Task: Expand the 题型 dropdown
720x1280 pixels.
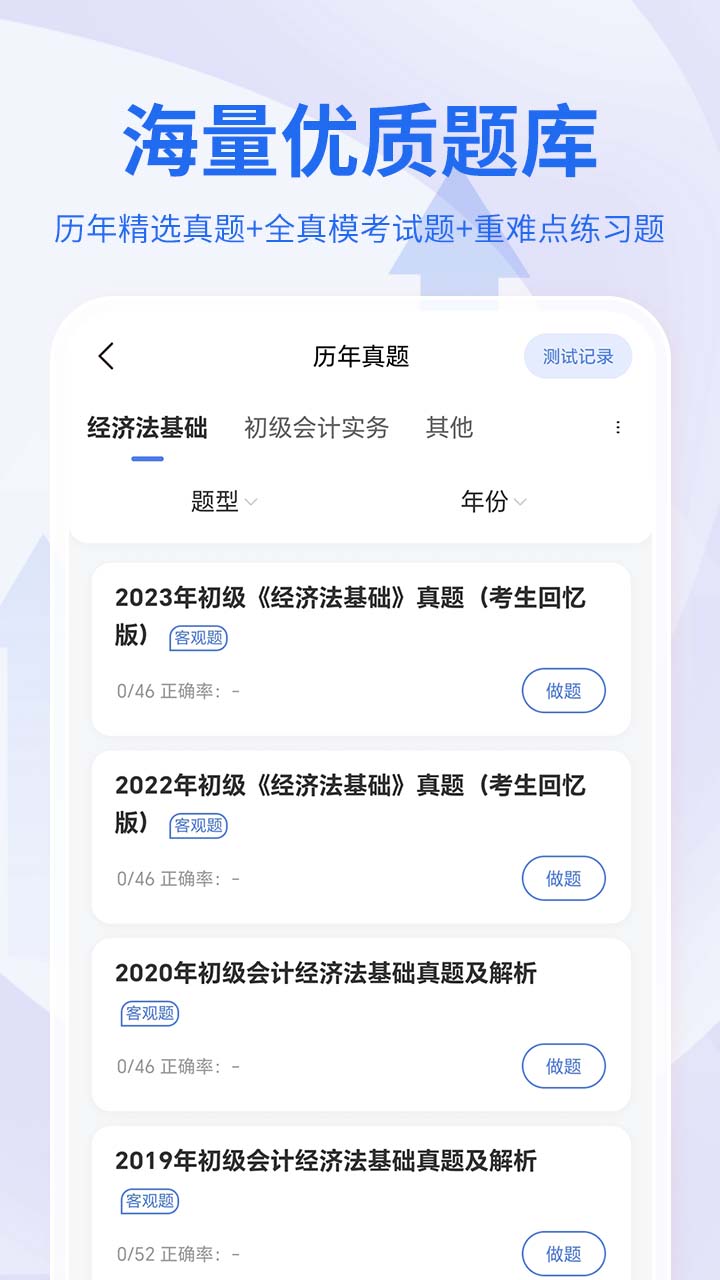Action: click(x=224, y=502)
